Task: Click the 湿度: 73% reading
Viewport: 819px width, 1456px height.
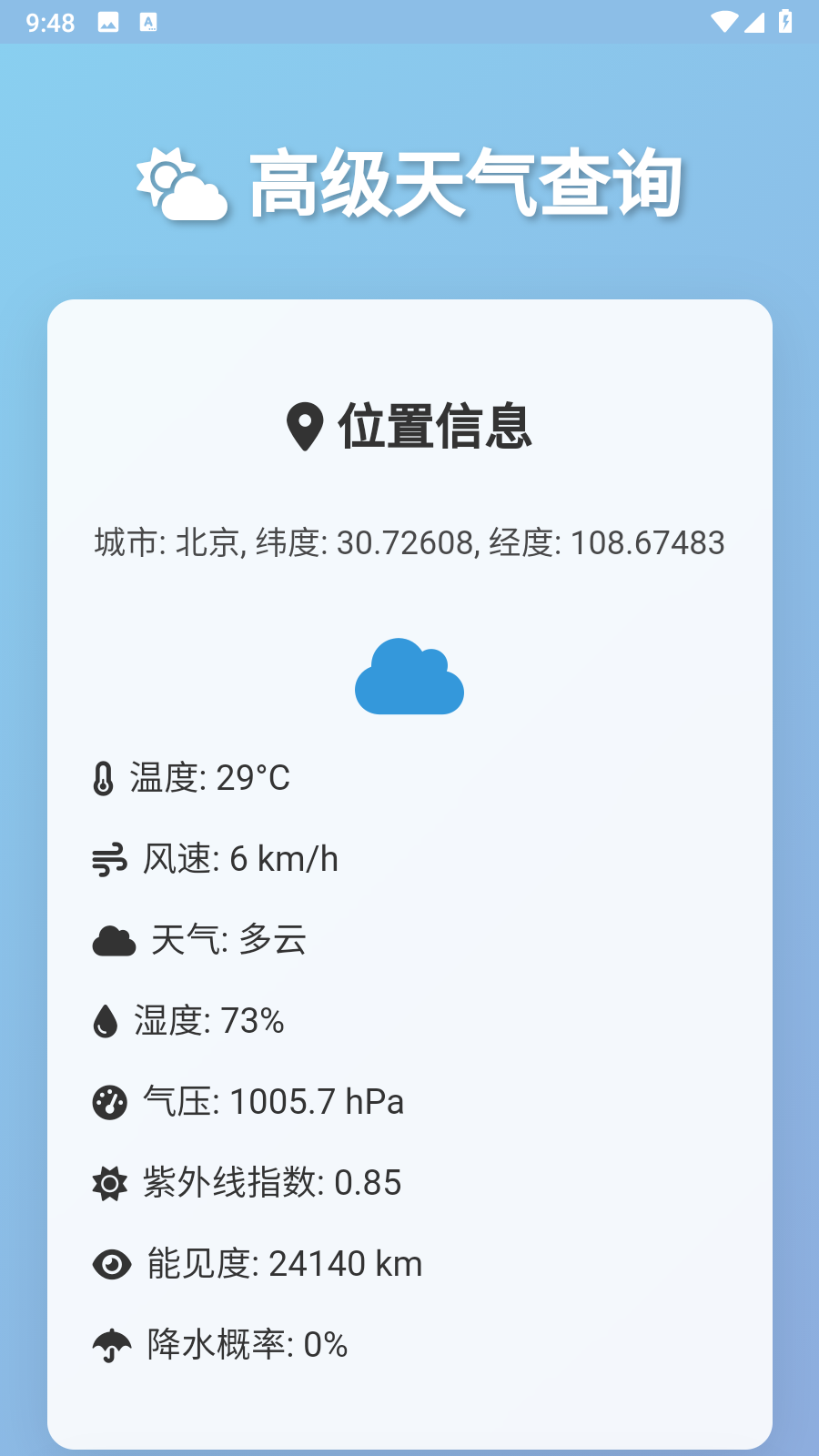Action: pyautogui.click(x=205, y=1021)
